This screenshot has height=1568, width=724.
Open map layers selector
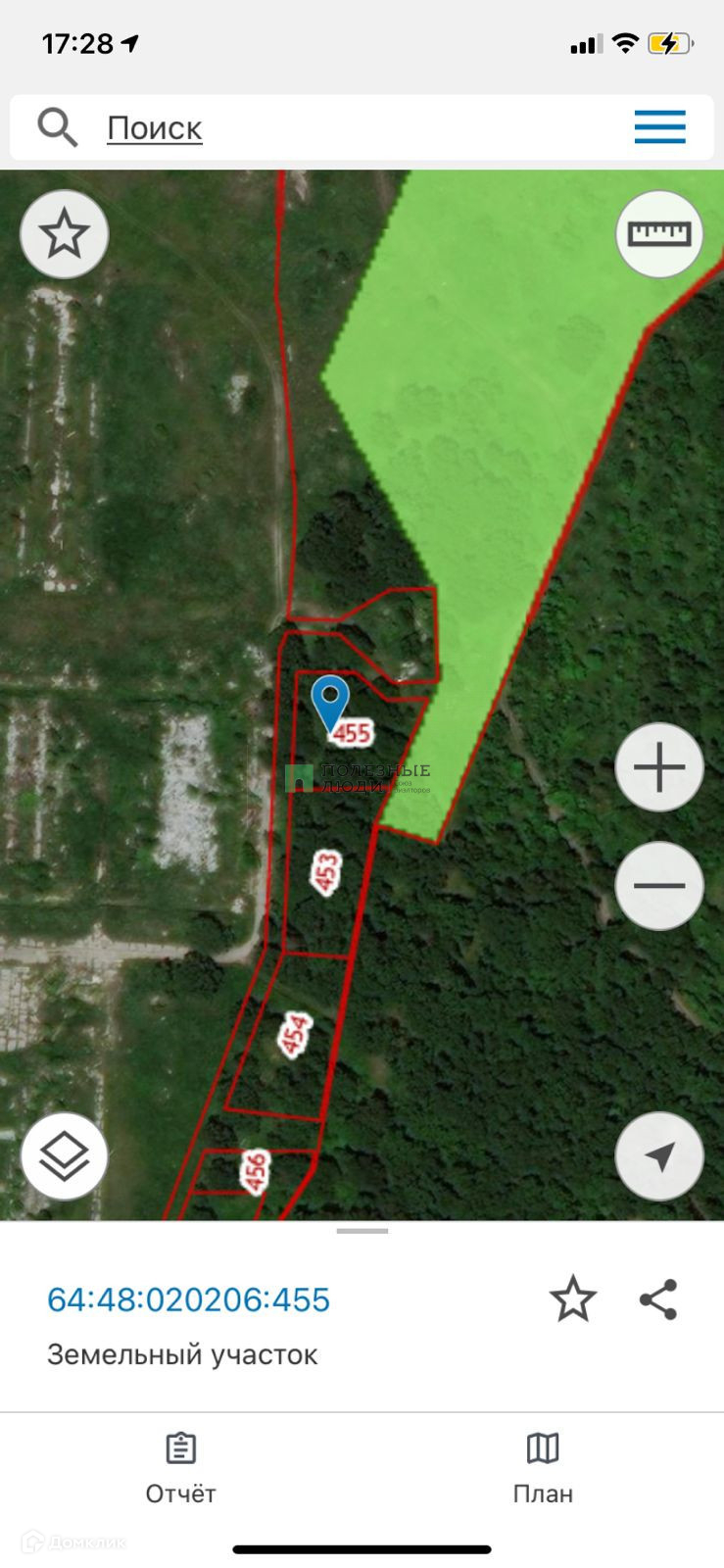(65, 1156)
